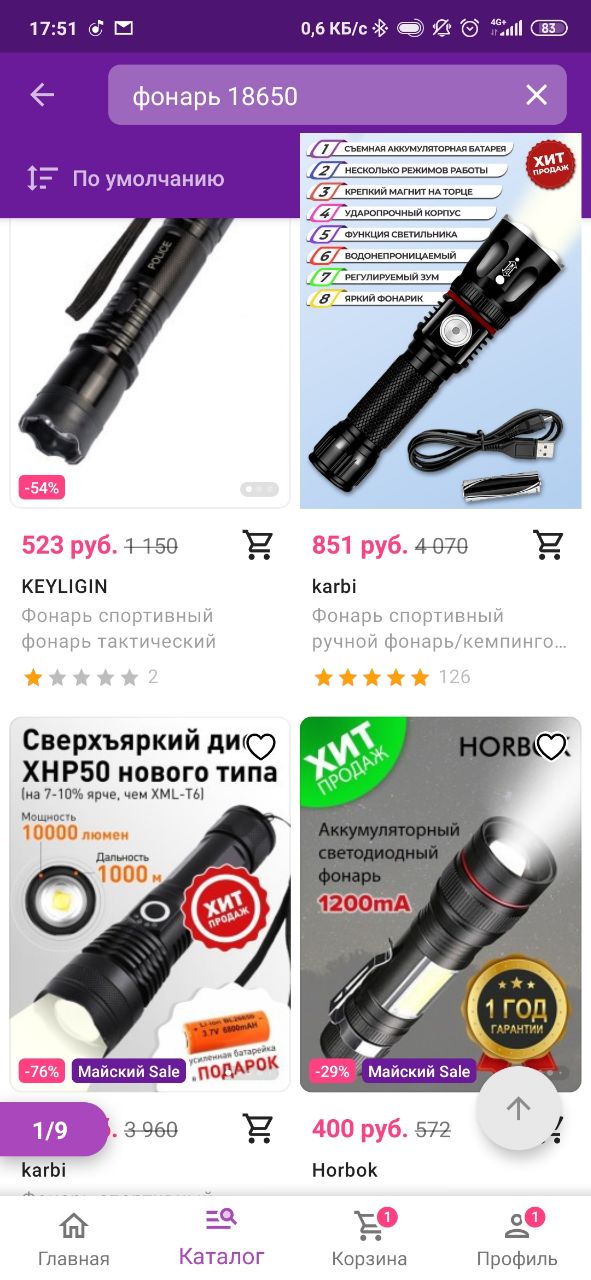Image resolution: width=591 pixels, height=1280 pixels.
Task: Switch to the Главная tab
Action: pos(74,1240)
